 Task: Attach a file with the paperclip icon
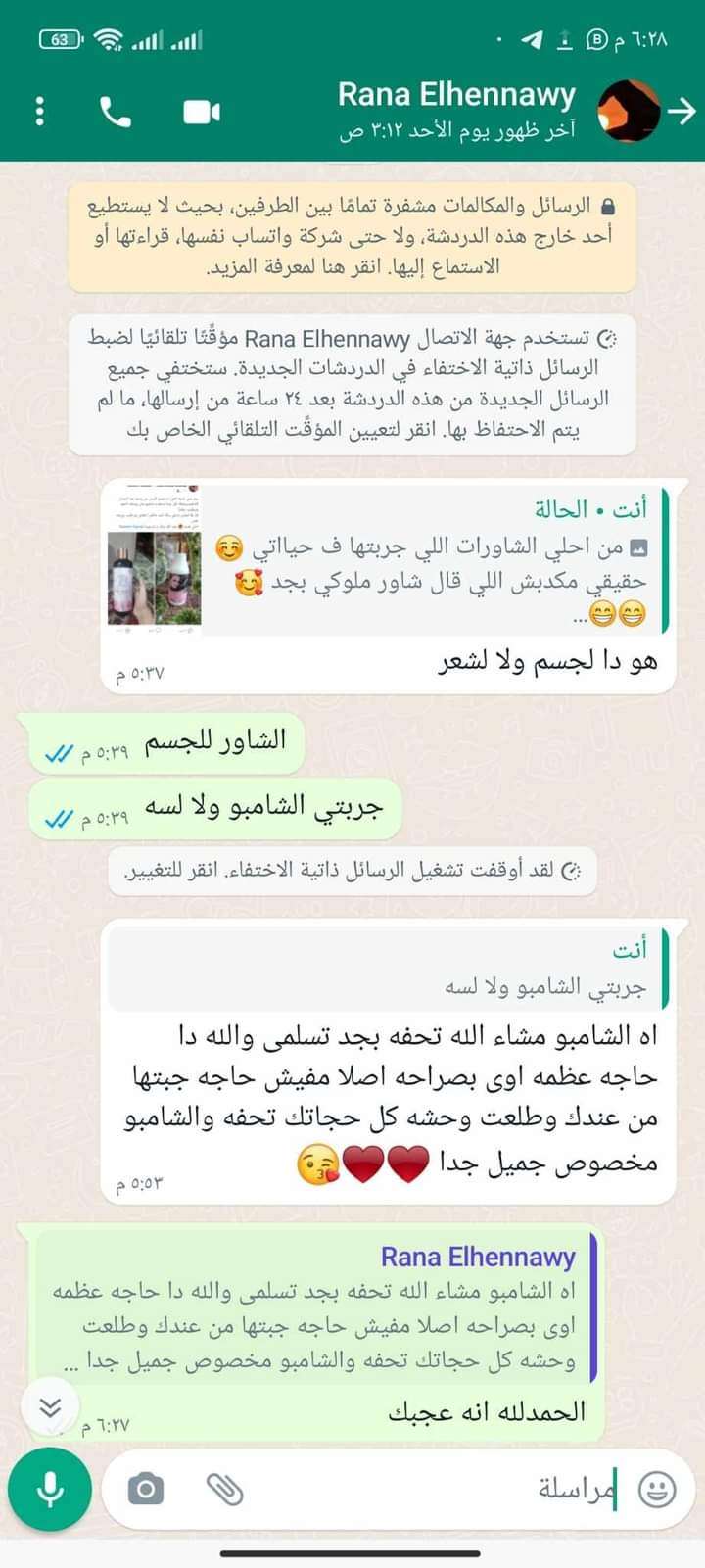(225, 1490)
